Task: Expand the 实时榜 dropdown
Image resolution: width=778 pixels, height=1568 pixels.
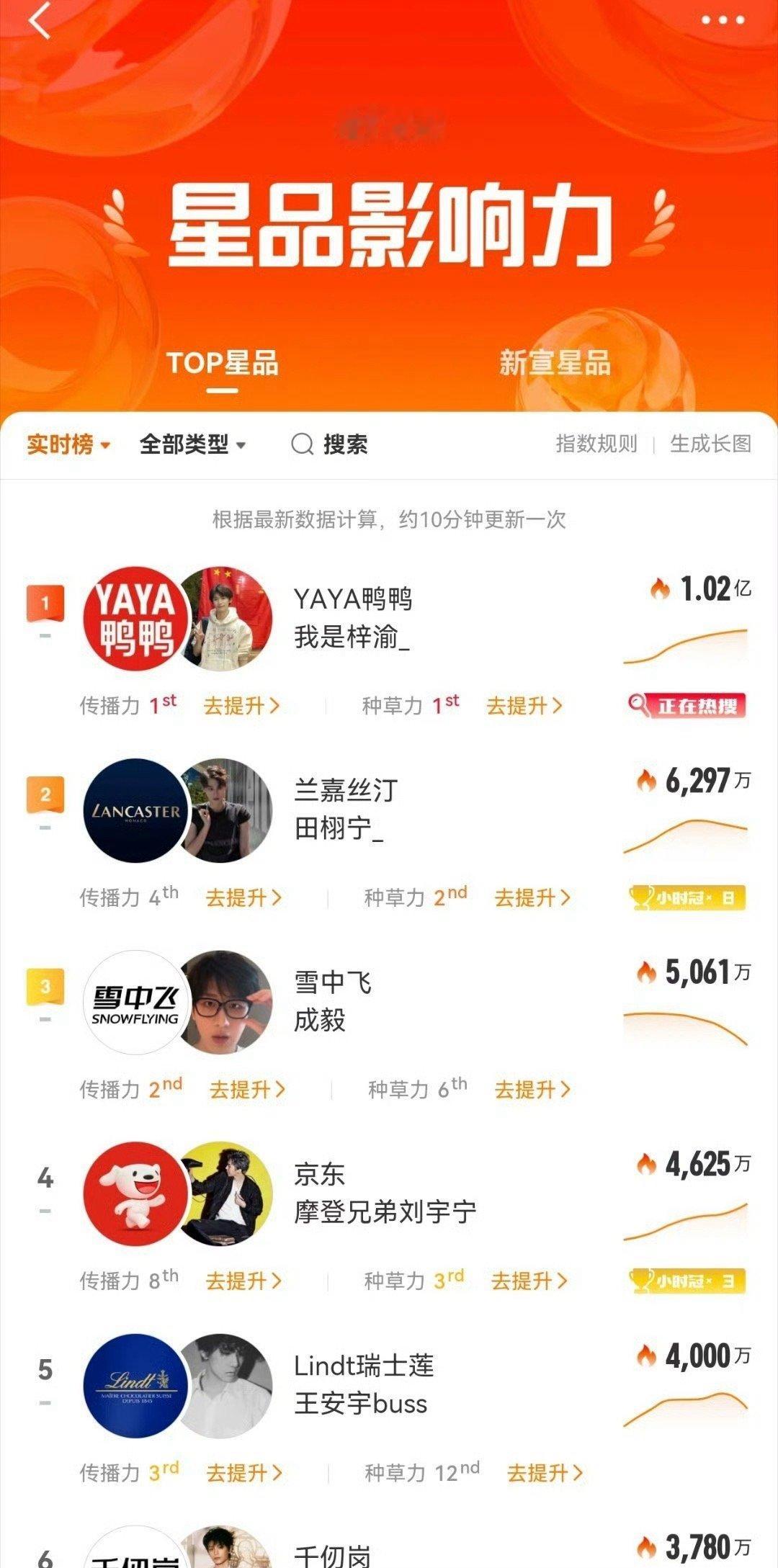Action: pos(68,444)
